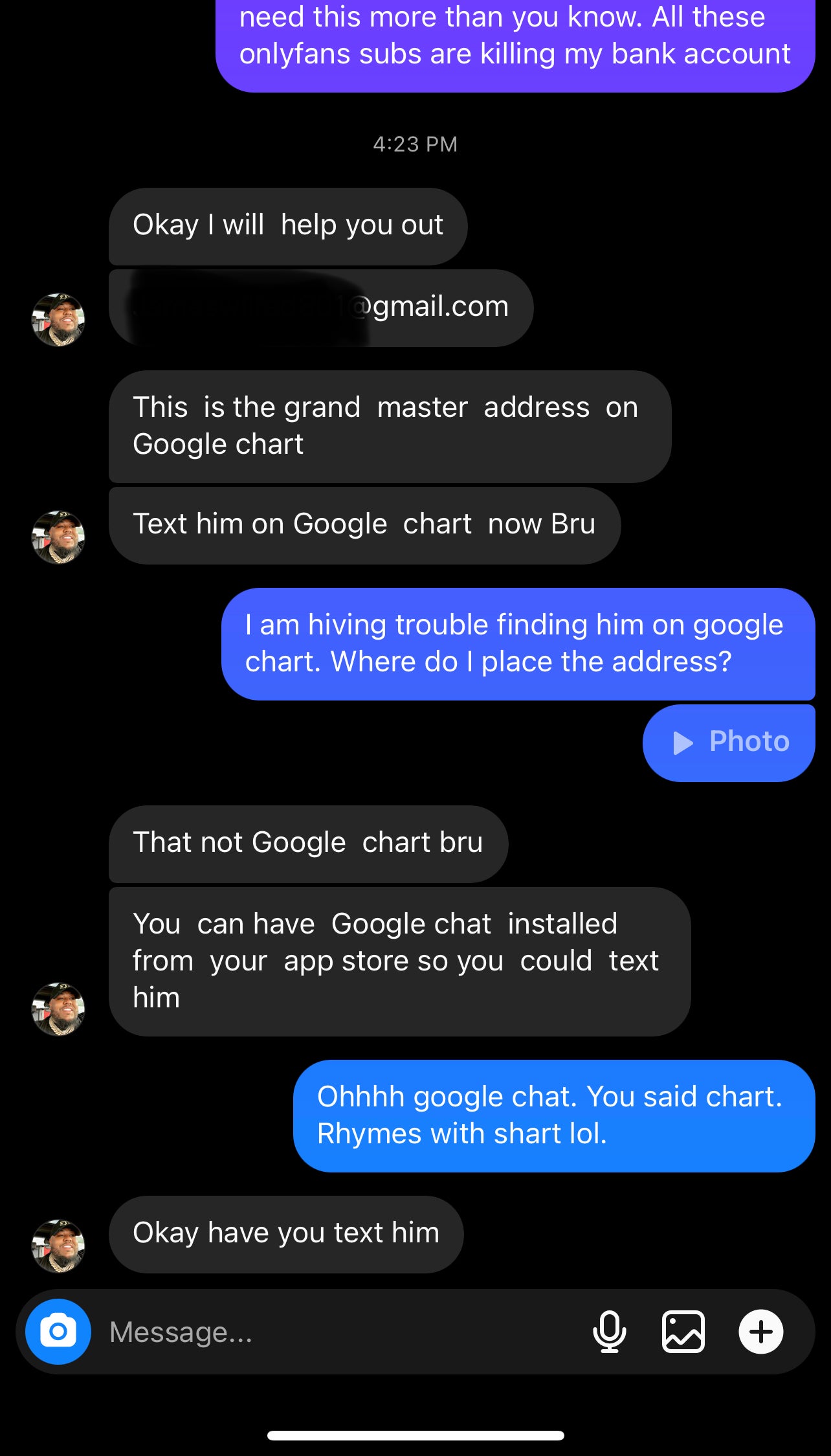This screenshot has height=1456, width=831.
Task: Play the sent Photo message
Action: (x=729, y=743)
